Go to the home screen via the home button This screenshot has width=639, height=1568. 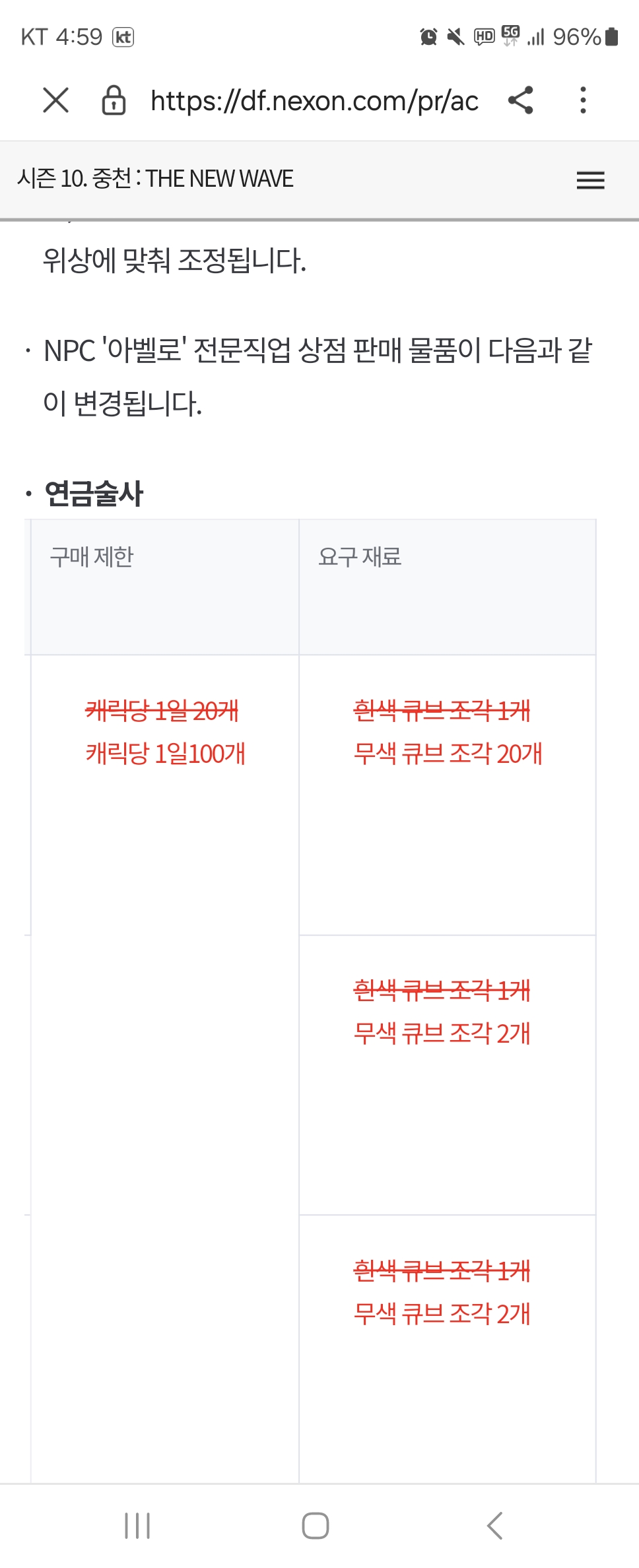tap(316, 1525)
